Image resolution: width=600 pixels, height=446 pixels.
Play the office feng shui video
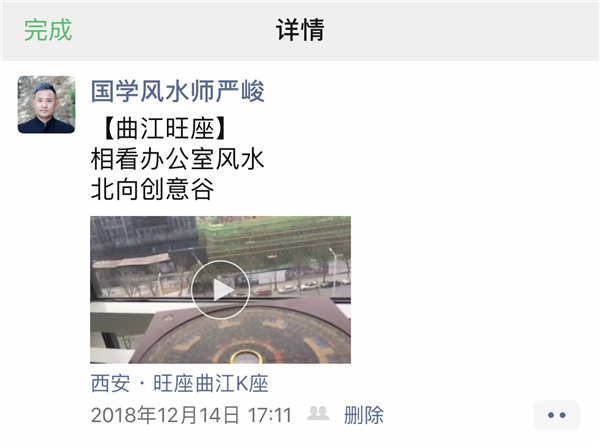click(220, 289)
